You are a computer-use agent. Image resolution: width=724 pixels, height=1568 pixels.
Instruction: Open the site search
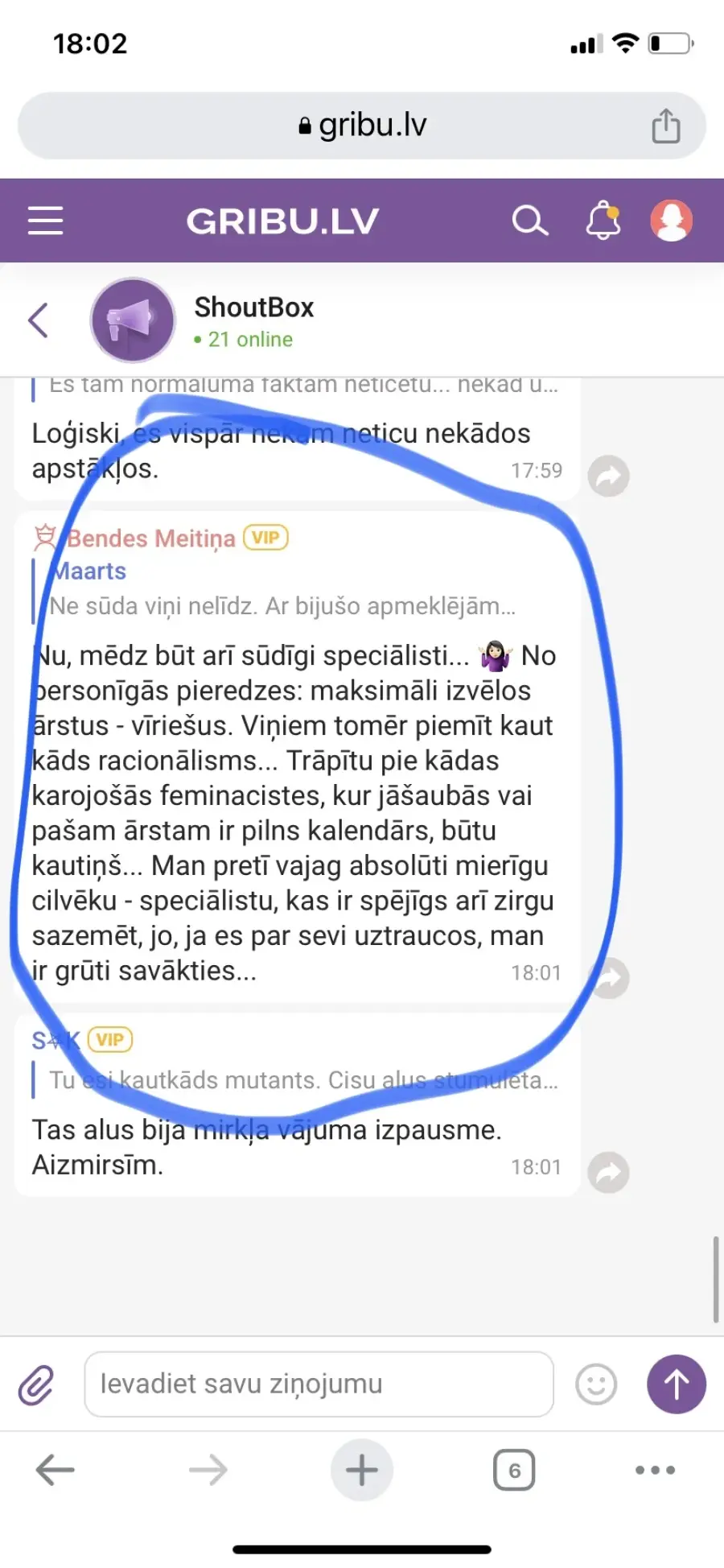coord(530,221)
